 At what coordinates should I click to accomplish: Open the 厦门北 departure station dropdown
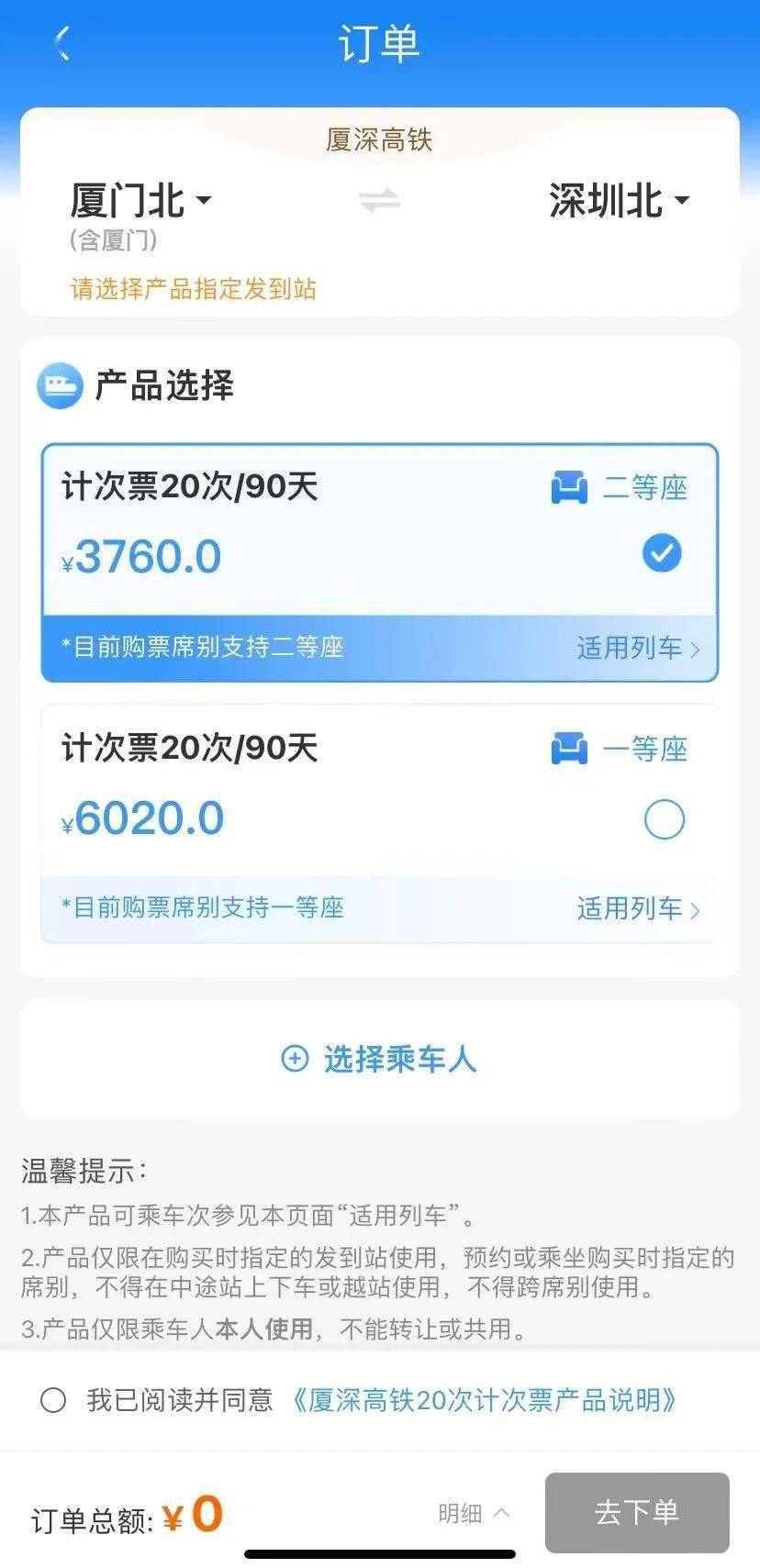[x=141, y=201]
